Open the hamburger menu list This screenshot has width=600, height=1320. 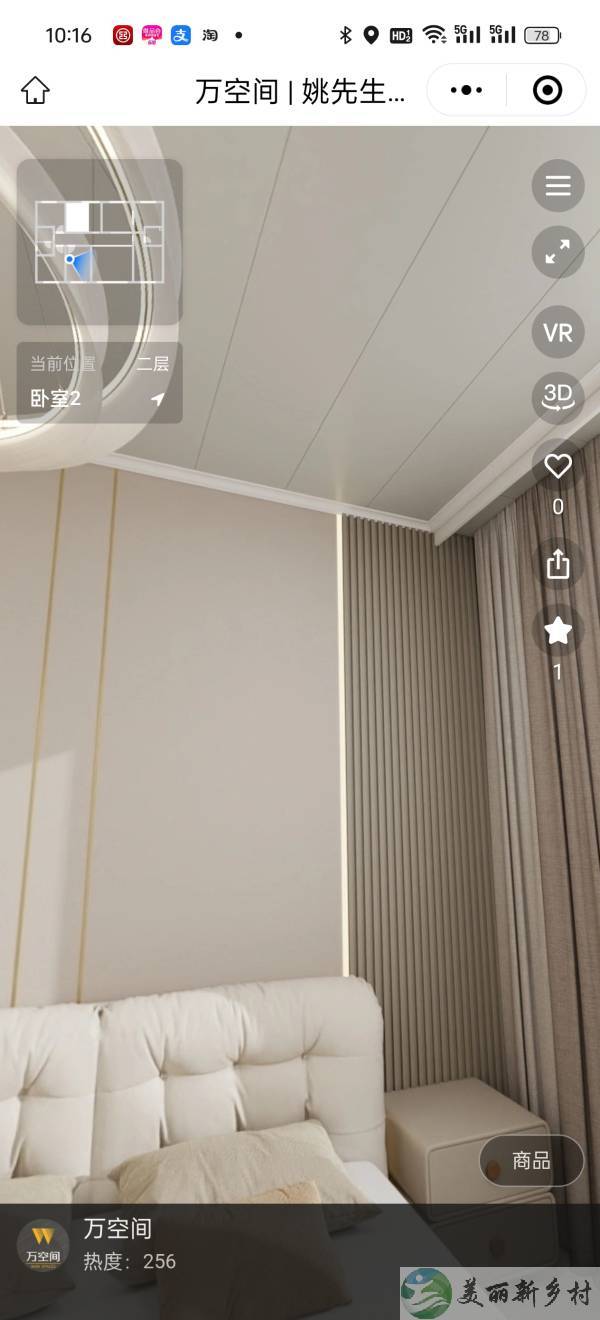(x=557, y=185)
